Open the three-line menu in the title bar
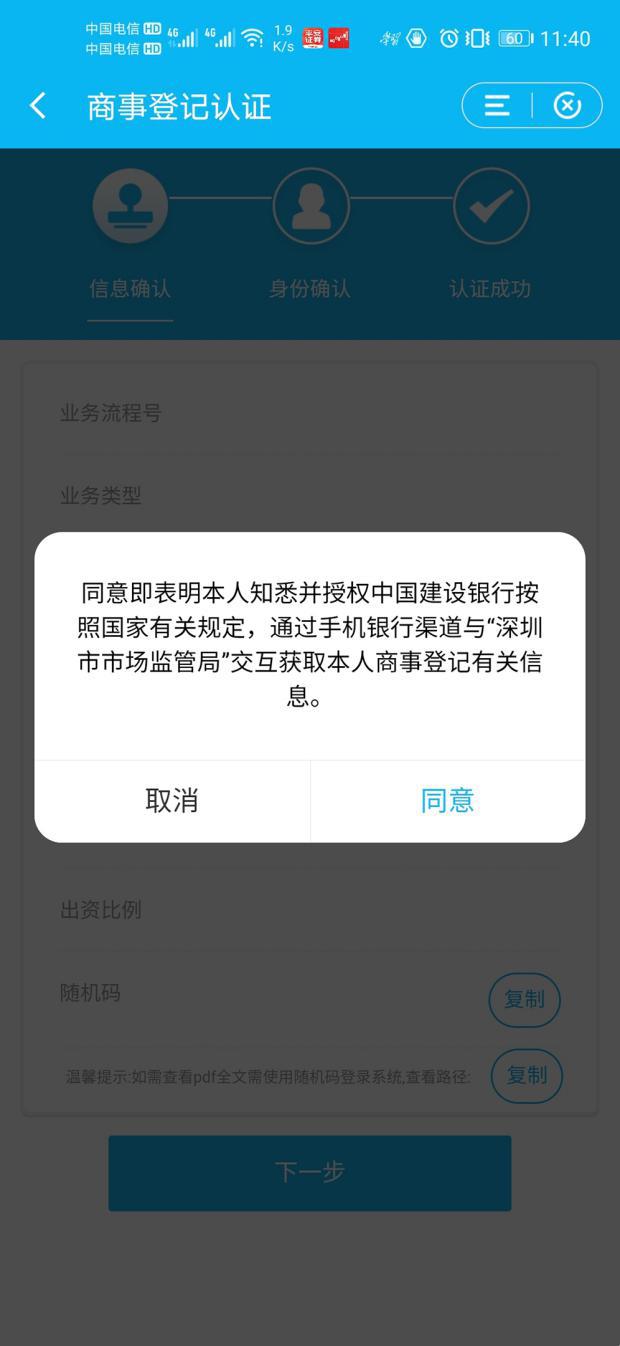The image size is (620, 1346). (497, 106)
